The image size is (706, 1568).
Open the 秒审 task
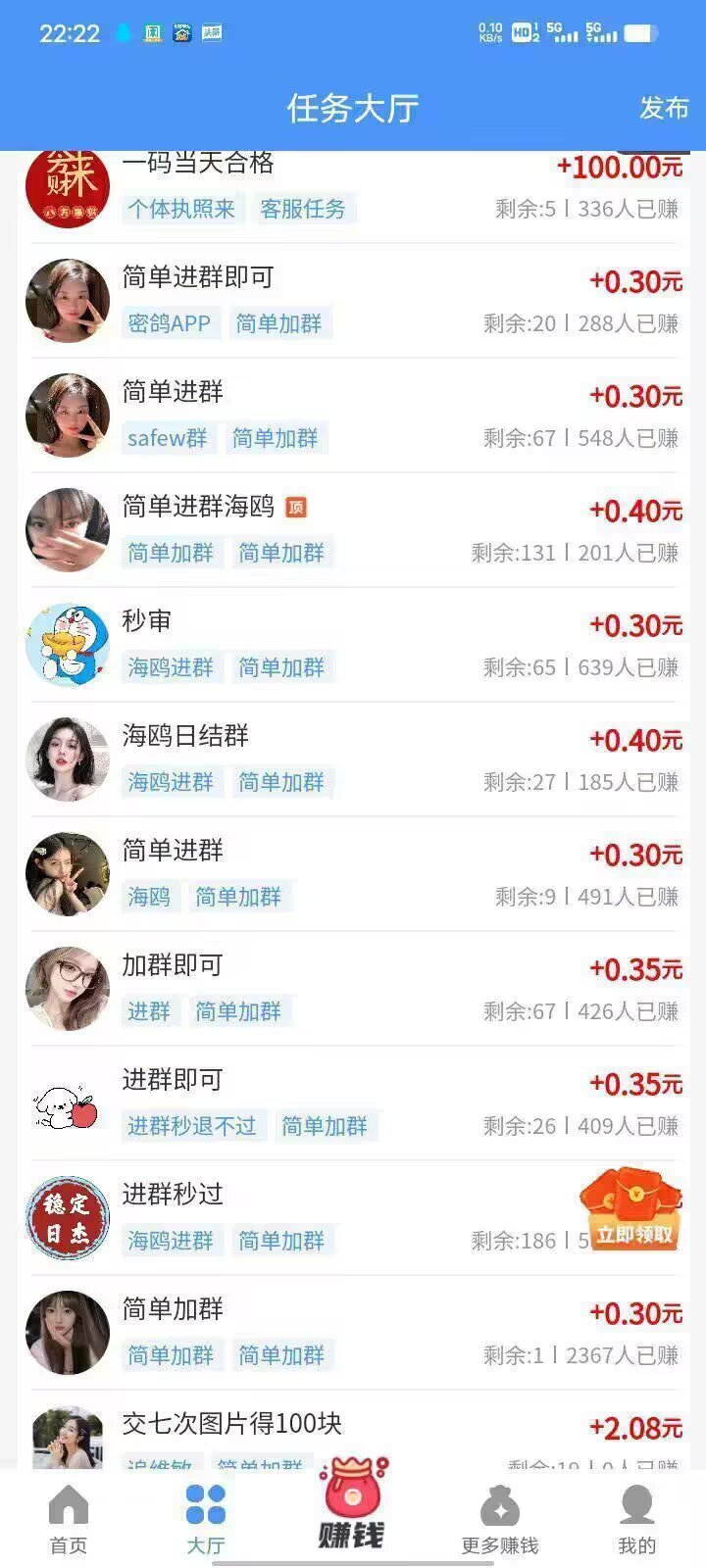point(353,645)
